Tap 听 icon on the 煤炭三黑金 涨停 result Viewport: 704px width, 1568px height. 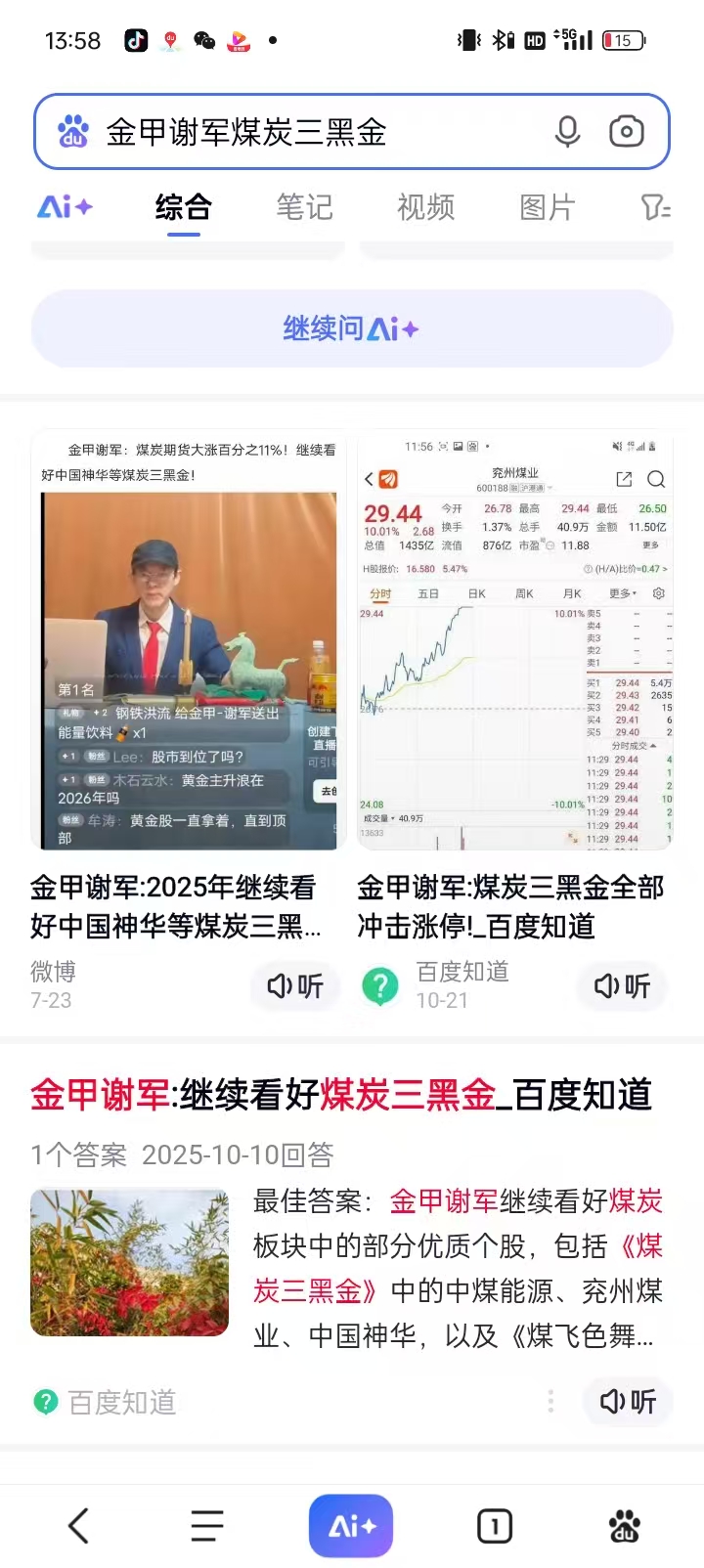pos(621,986)
